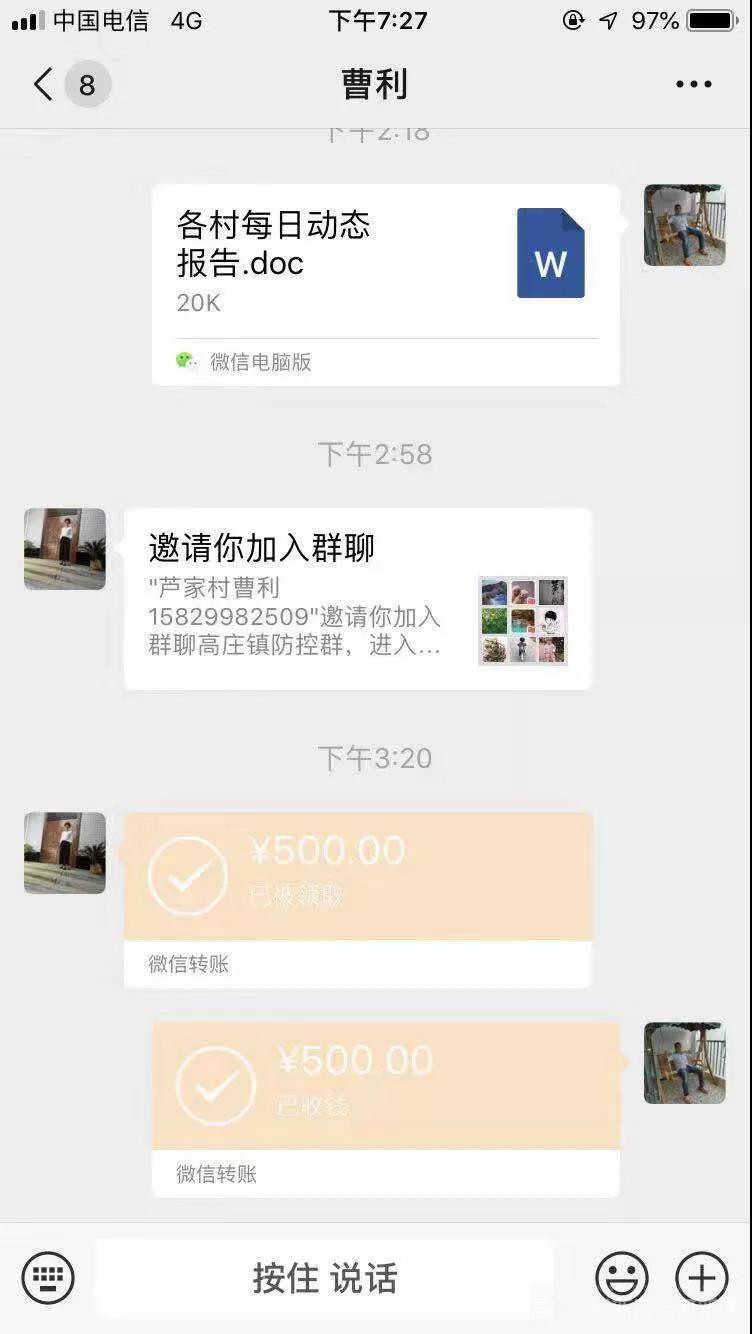Go back to the chat list
Image resolution: width=752 pixels, height=1334 pixels.
point(44,85)
